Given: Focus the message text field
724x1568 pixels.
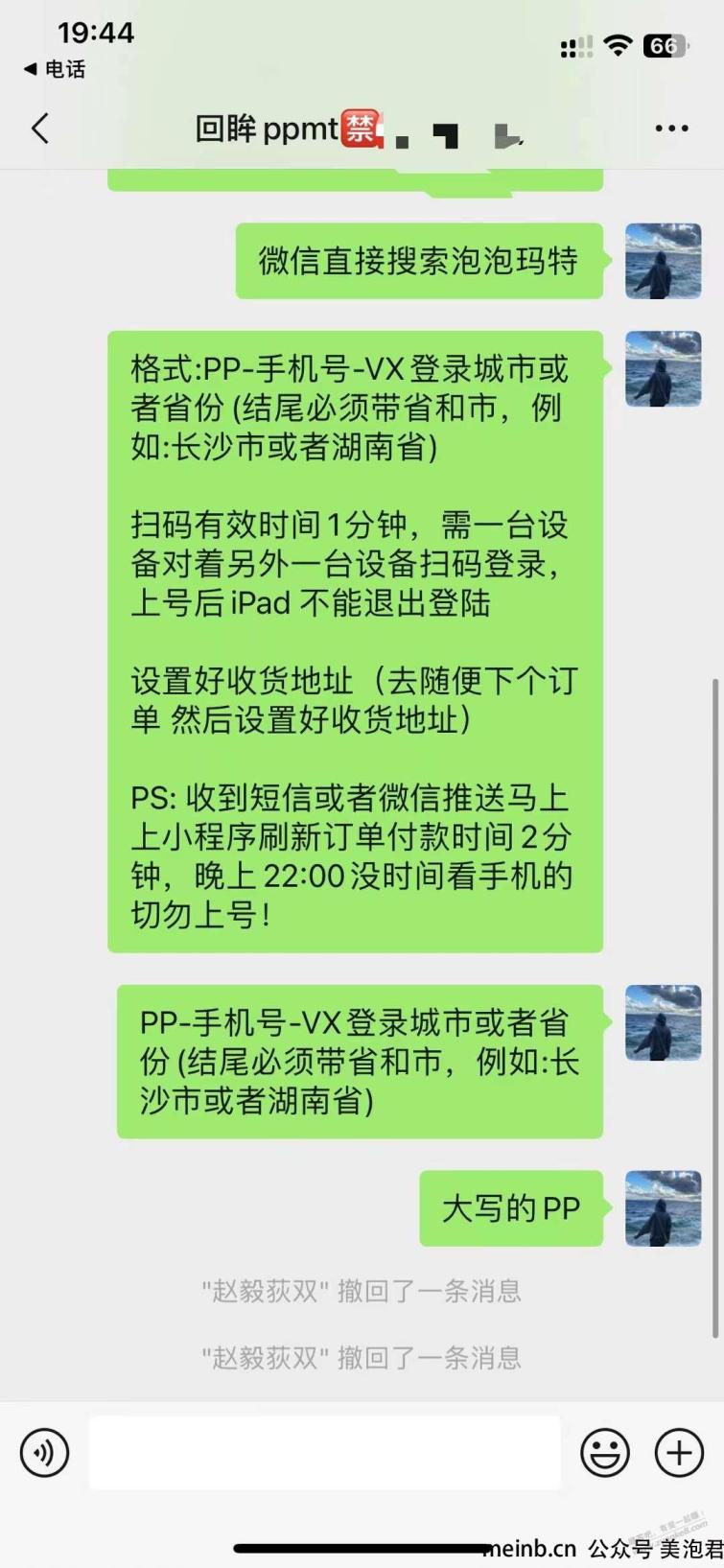Looking at the screenshot, I should pyautogui.click(x=324, y=1452).
